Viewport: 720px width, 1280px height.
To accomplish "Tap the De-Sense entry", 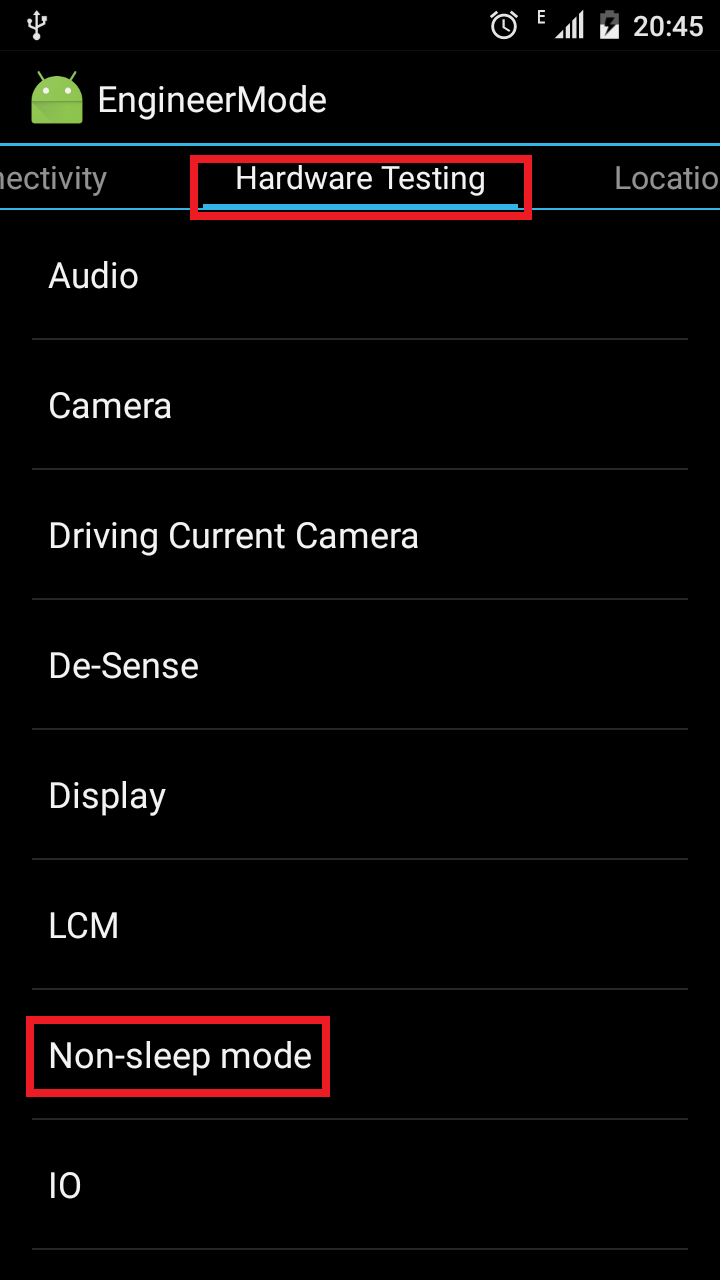I will point(360,665).
